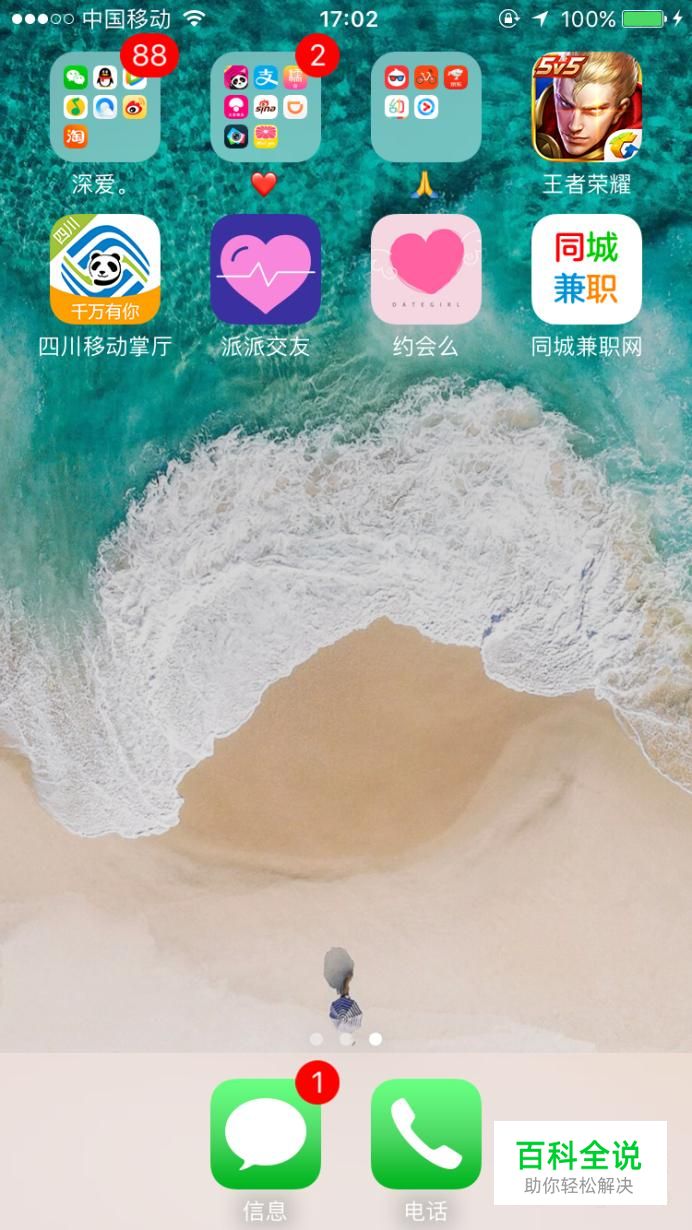
Task: Tap the home screen page indicator dots
Action: click(x=346, y=1039)
